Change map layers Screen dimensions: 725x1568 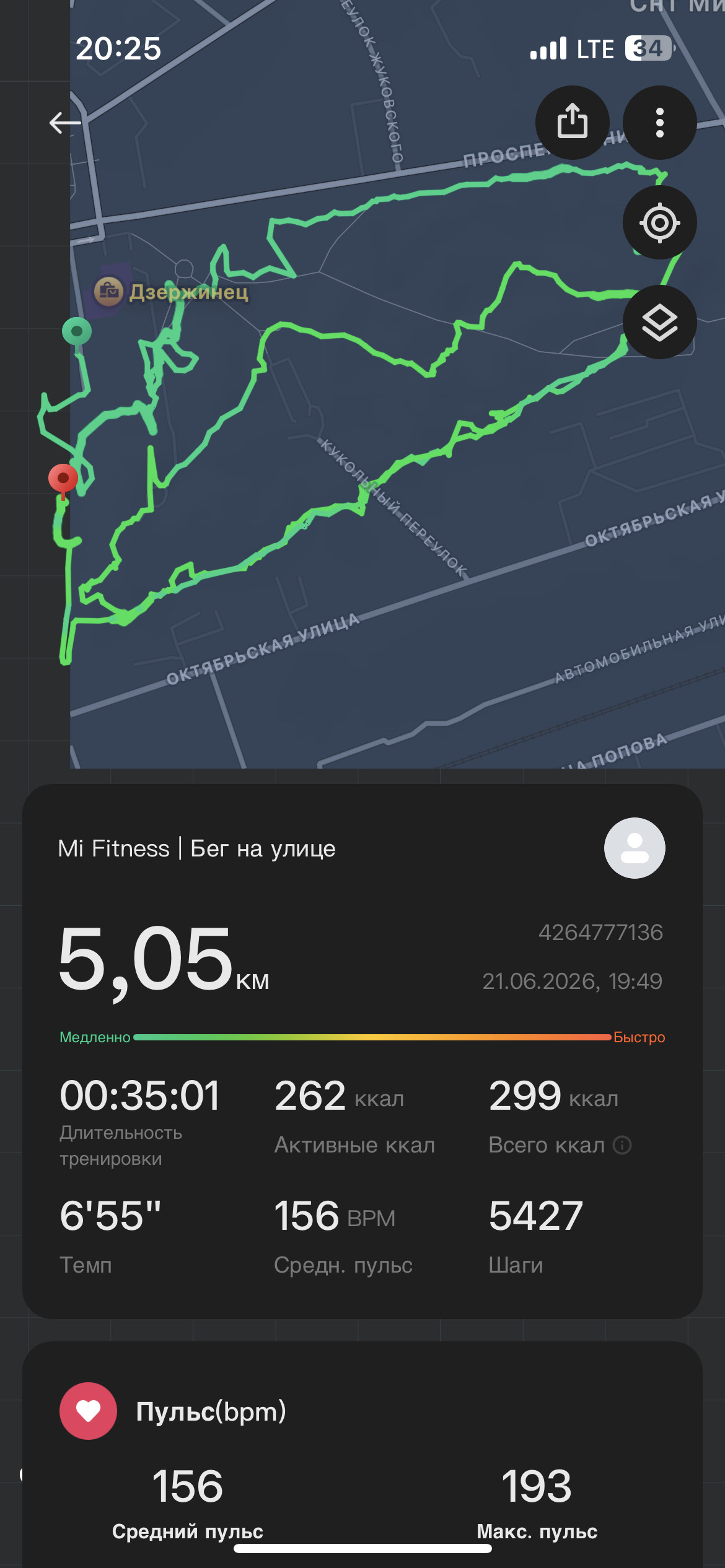pyautogui.click(x=659, y=322)
